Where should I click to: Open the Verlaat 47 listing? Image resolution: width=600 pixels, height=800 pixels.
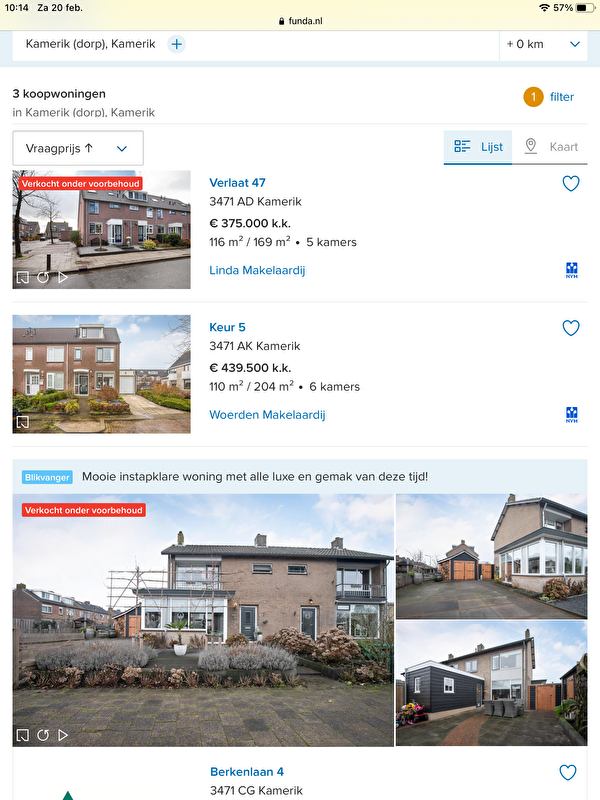pyautogui.click(x=237, y=183)
